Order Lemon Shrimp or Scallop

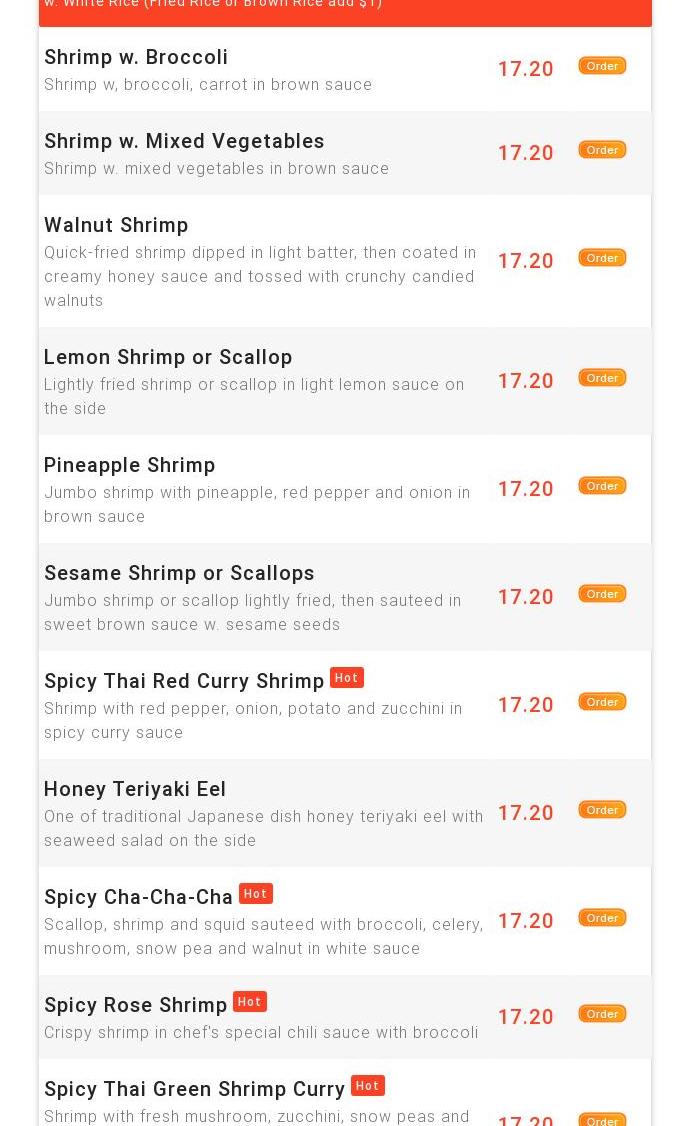[602, 378]
